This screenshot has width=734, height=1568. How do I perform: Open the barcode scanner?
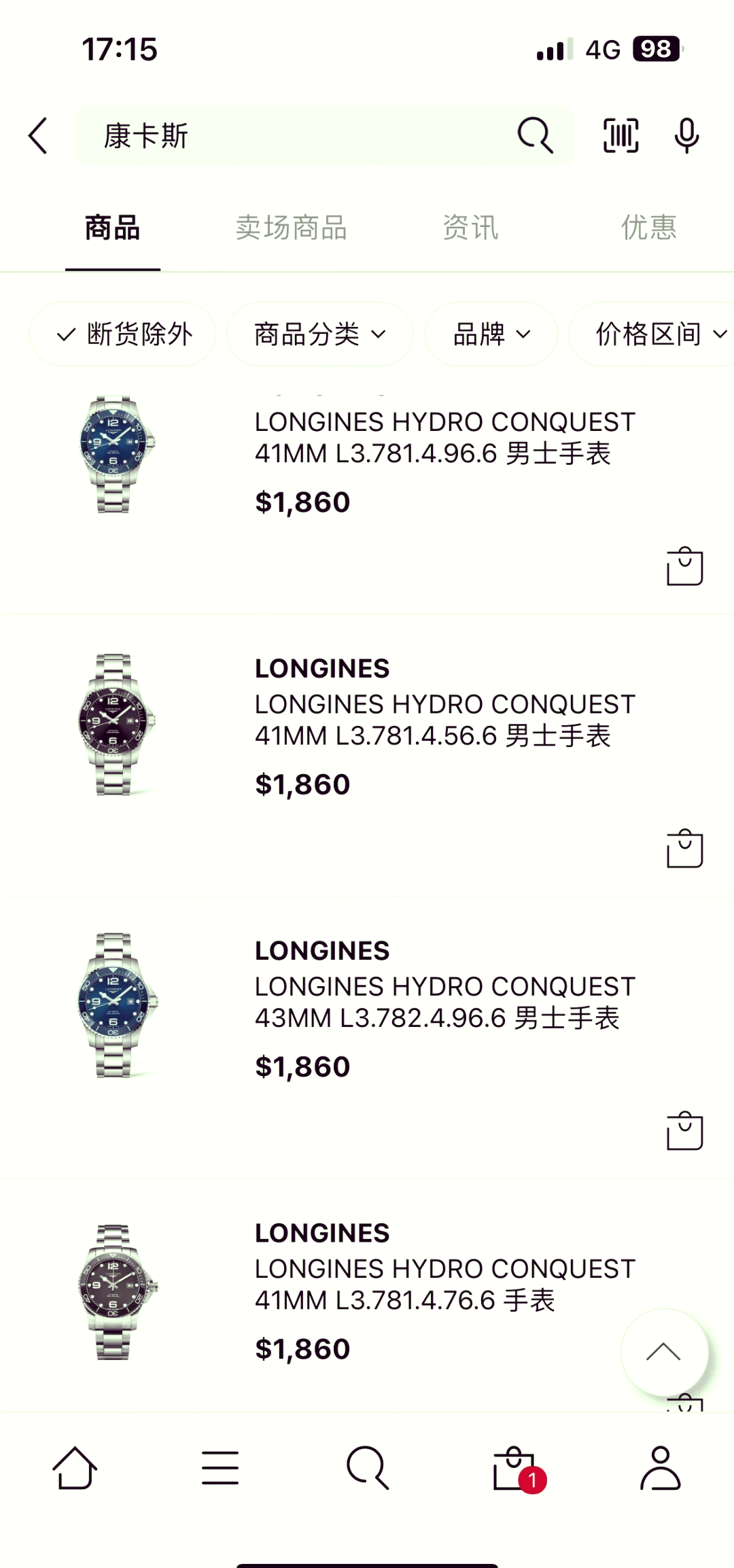click(621, 136)
